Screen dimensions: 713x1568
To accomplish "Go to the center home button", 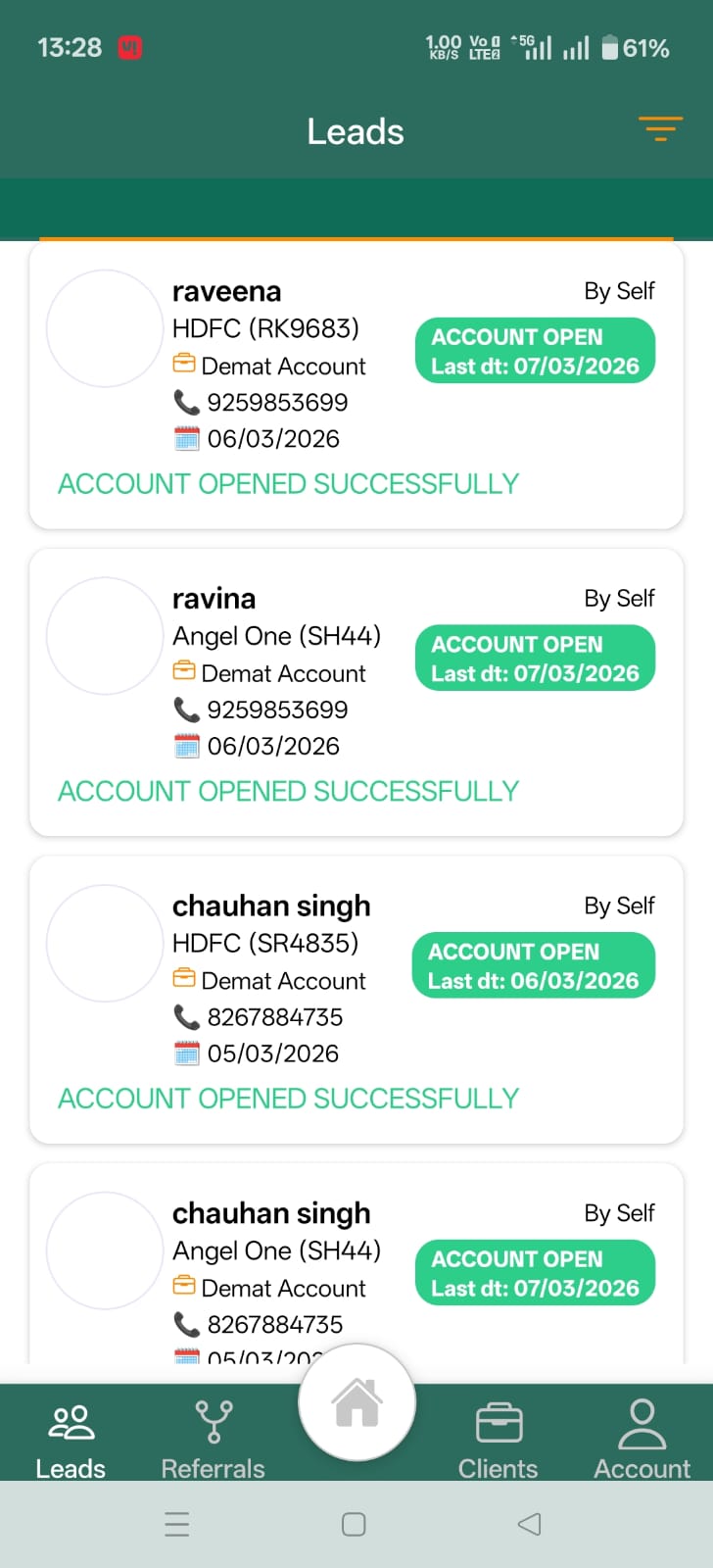I will (356, 1403).
